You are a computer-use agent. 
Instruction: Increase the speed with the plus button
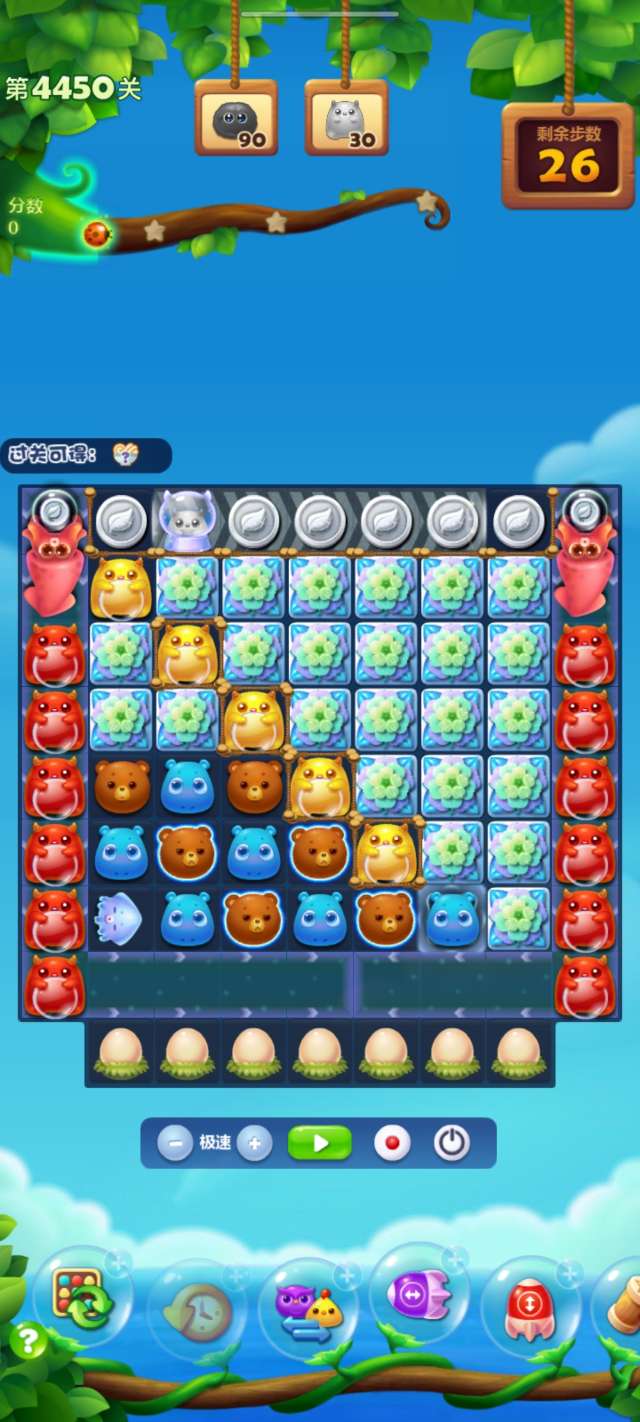tap(255, 1142)
